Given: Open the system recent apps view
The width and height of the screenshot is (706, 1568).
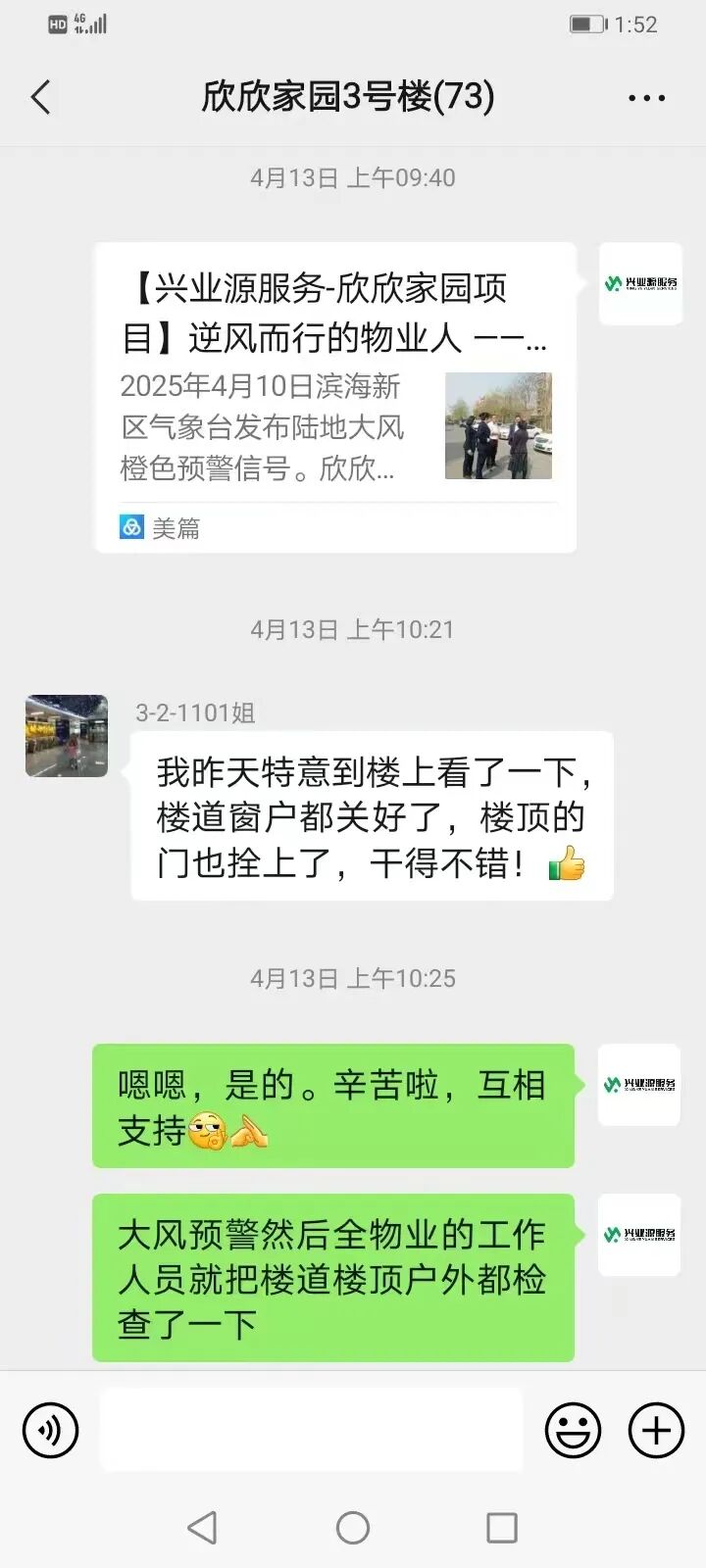Looking at the screenshot, I should (x=501, y=1527).
